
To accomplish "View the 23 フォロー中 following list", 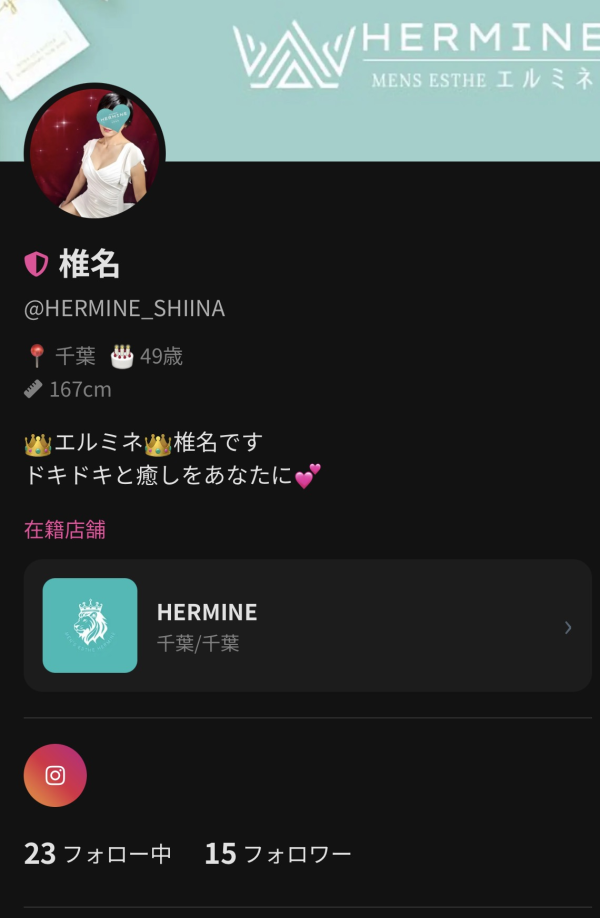I will 98,854.
